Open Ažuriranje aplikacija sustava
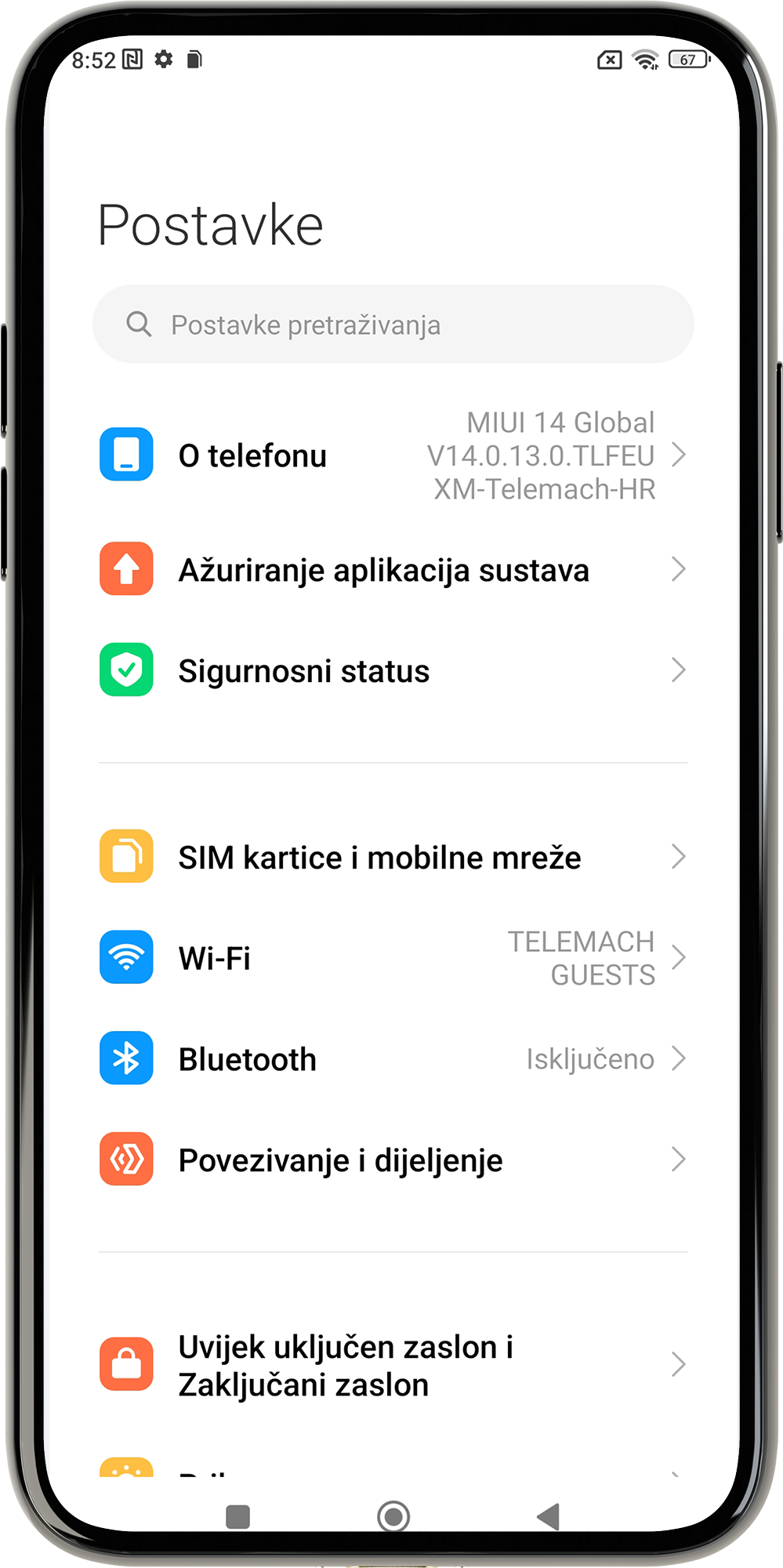783x1568 pixels. click(392, 570)
